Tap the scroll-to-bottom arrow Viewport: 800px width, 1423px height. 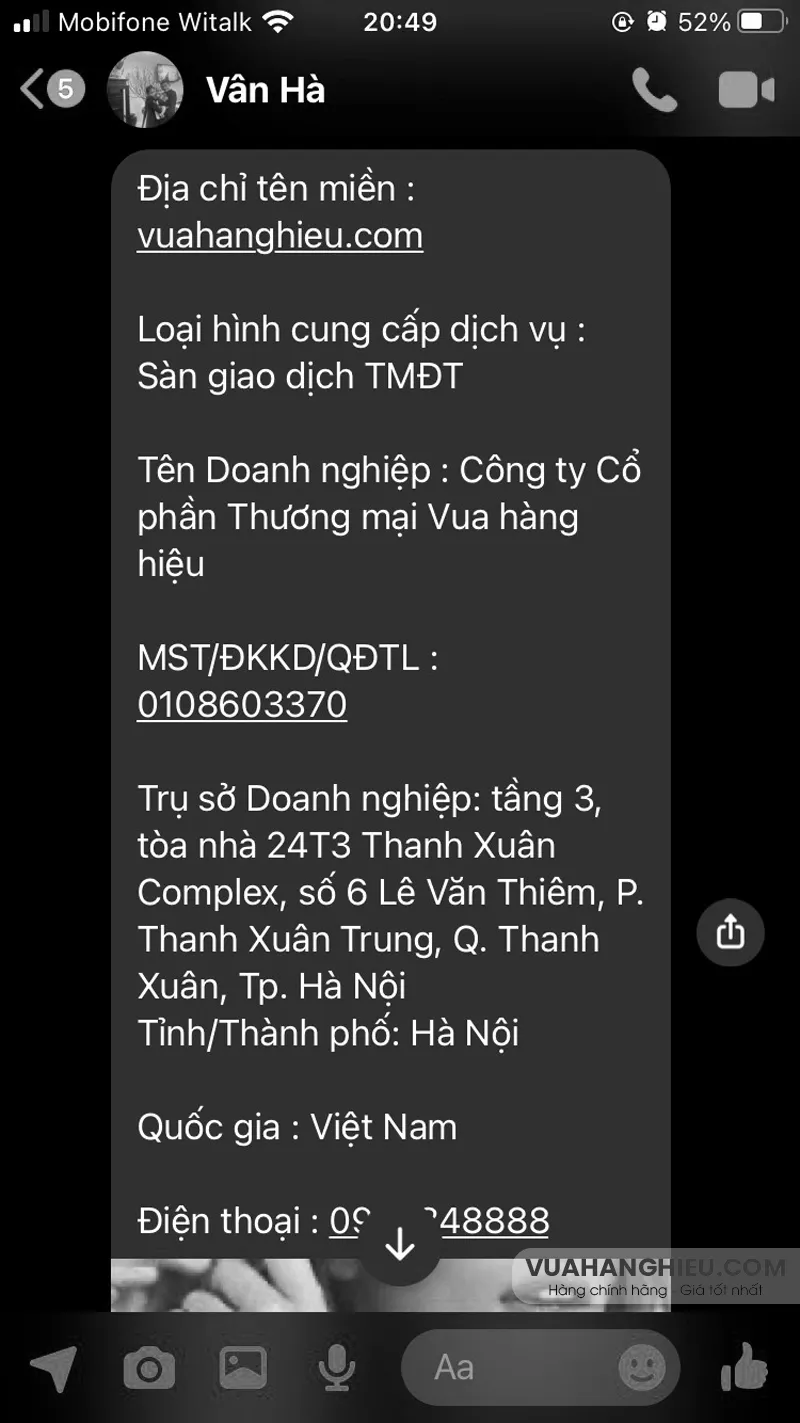tap(399, 1243)
